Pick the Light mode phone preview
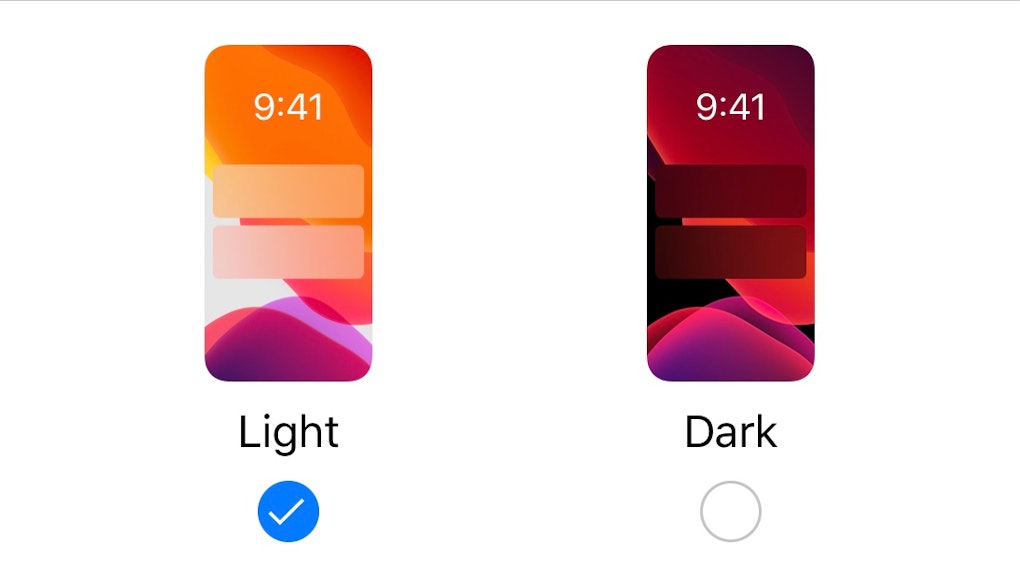The width and height of the screenshot is (1020, 574). click(x=288, y=213)
